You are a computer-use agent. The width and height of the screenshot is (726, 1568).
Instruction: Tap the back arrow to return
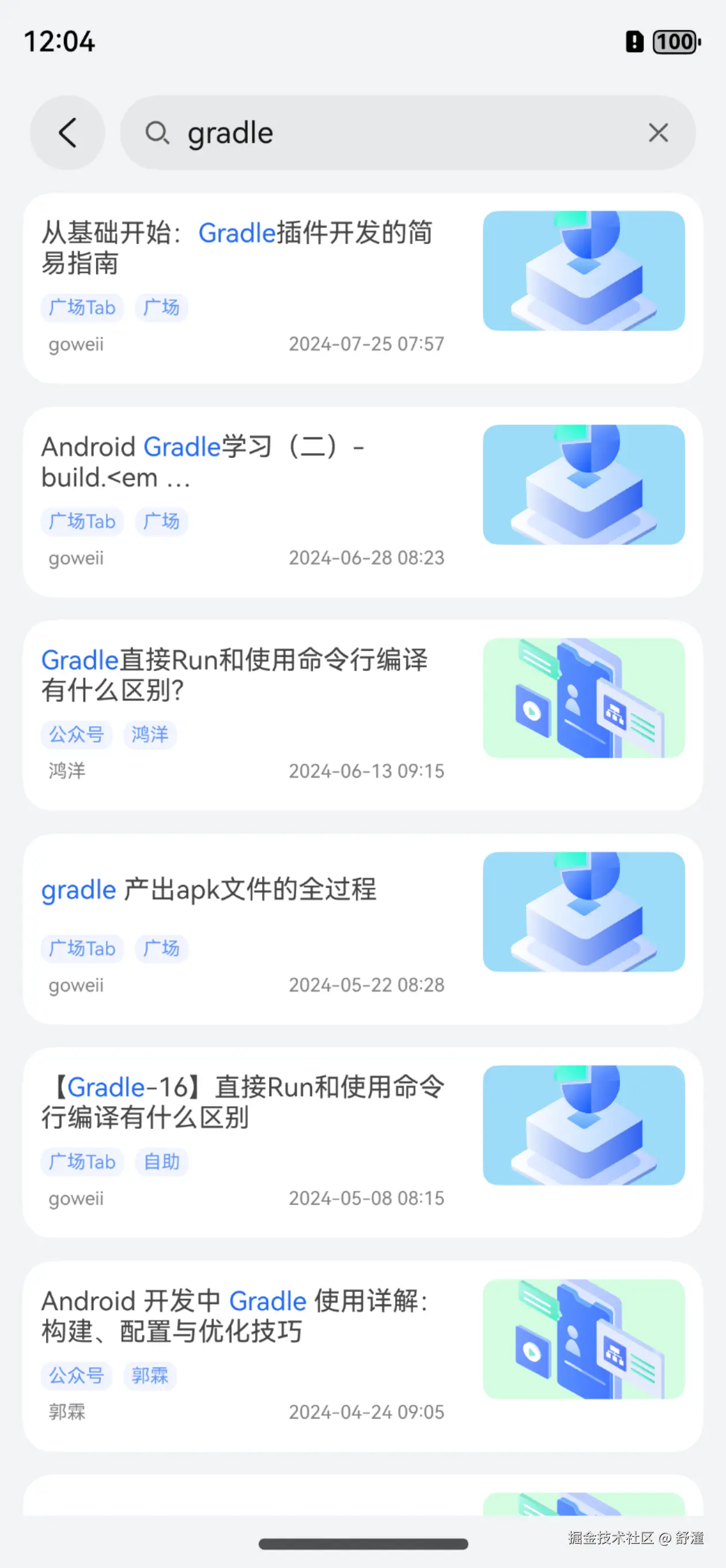tap(67, 133)
